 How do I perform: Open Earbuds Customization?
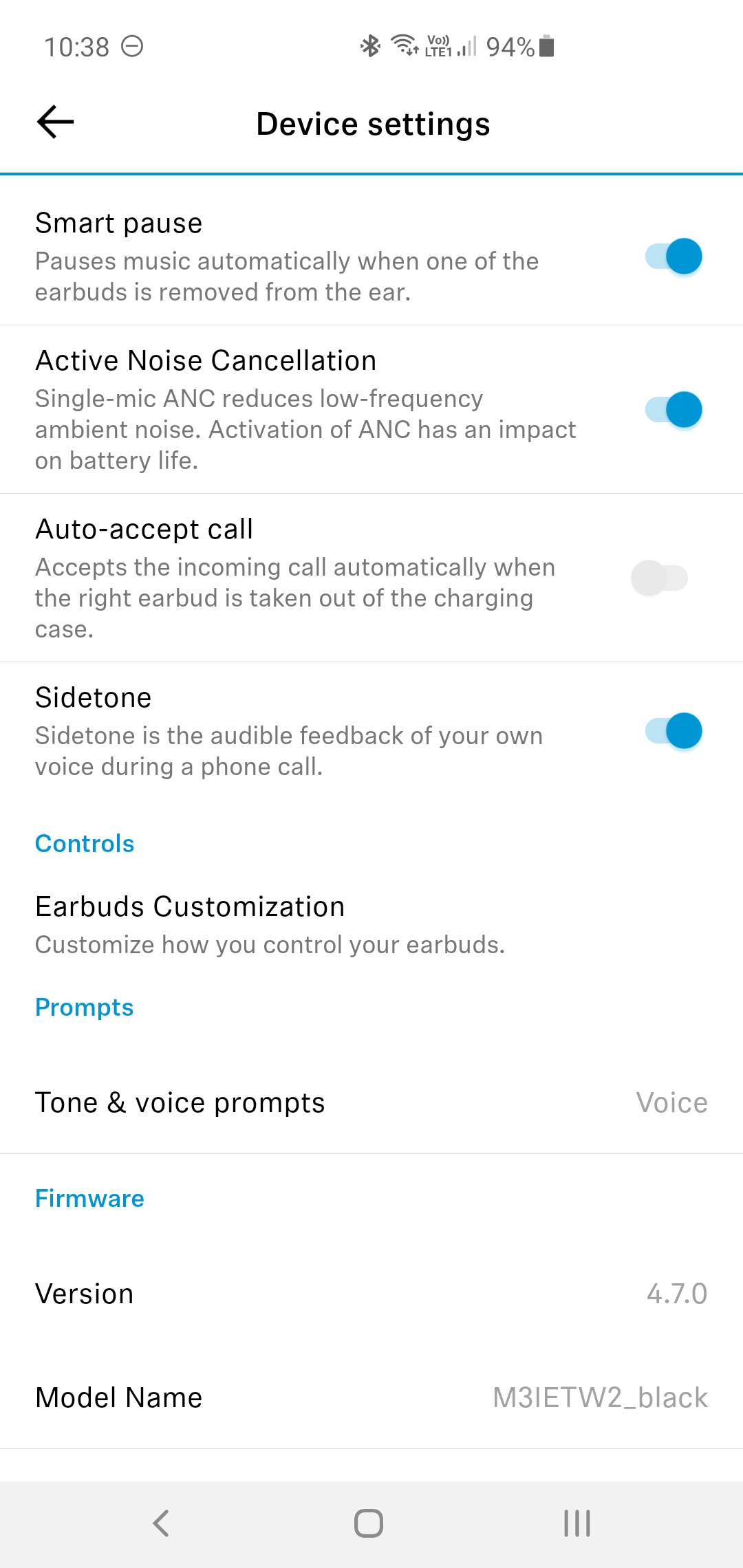(x=371, y=925)
